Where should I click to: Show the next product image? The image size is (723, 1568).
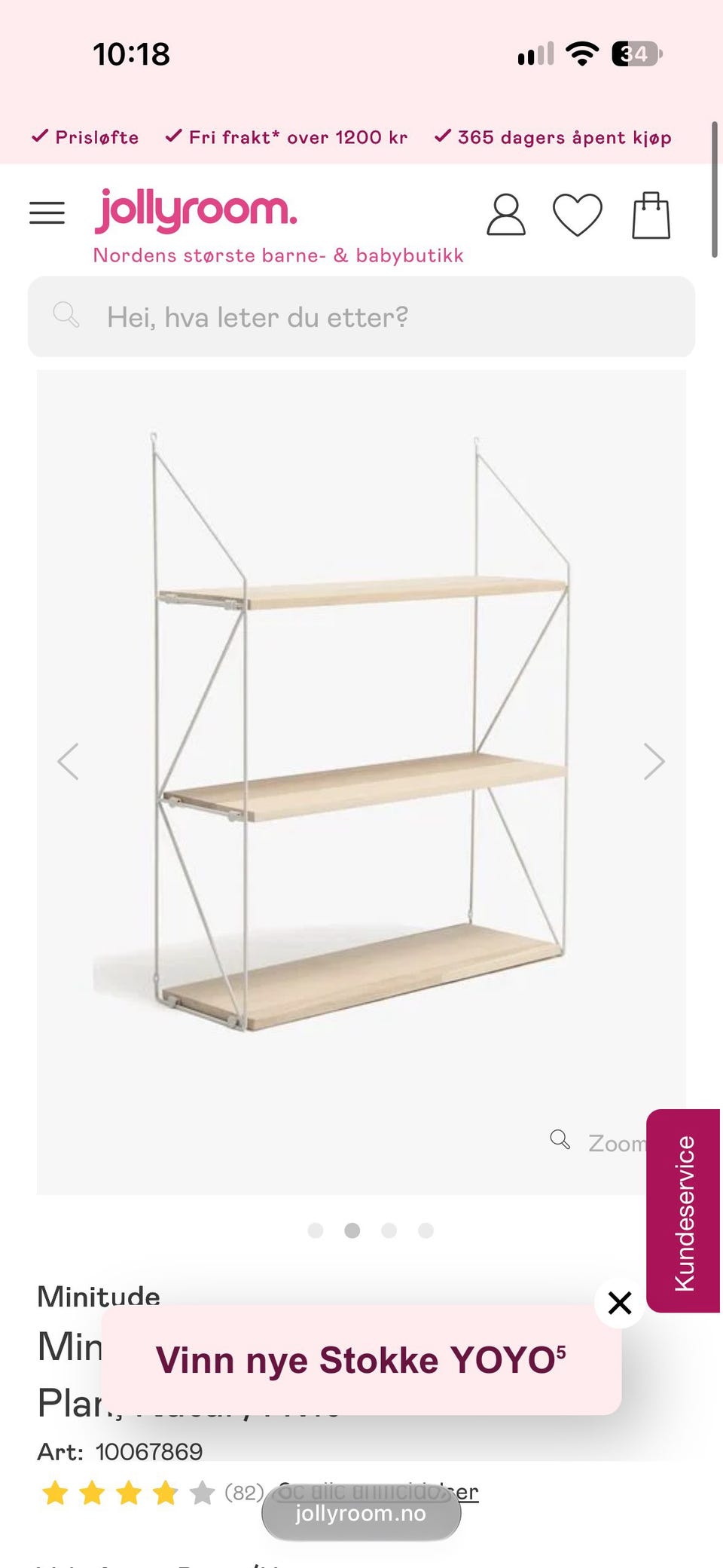[x=654, y=761]
